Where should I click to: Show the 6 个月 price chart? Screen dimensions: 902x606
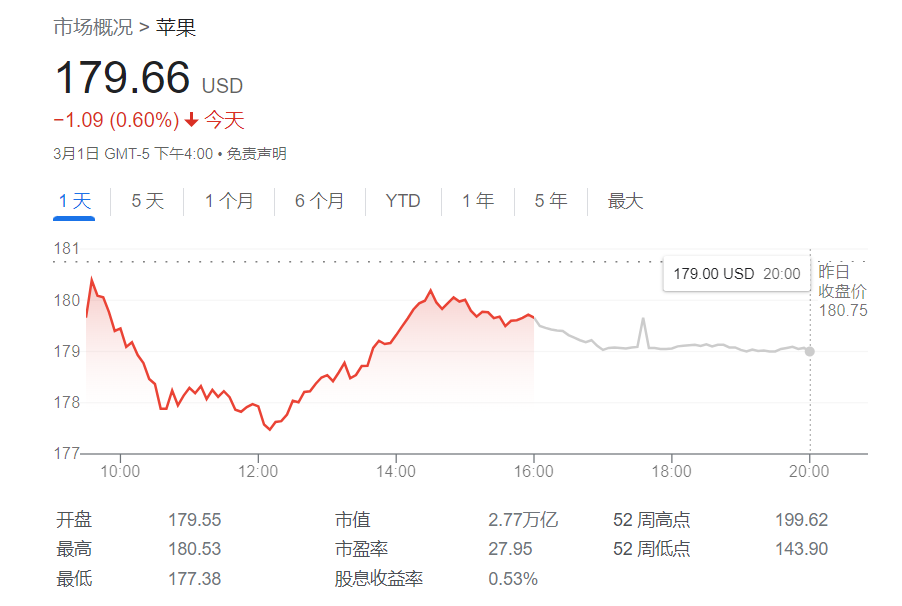pyautogui.click(x=319, y=201)
